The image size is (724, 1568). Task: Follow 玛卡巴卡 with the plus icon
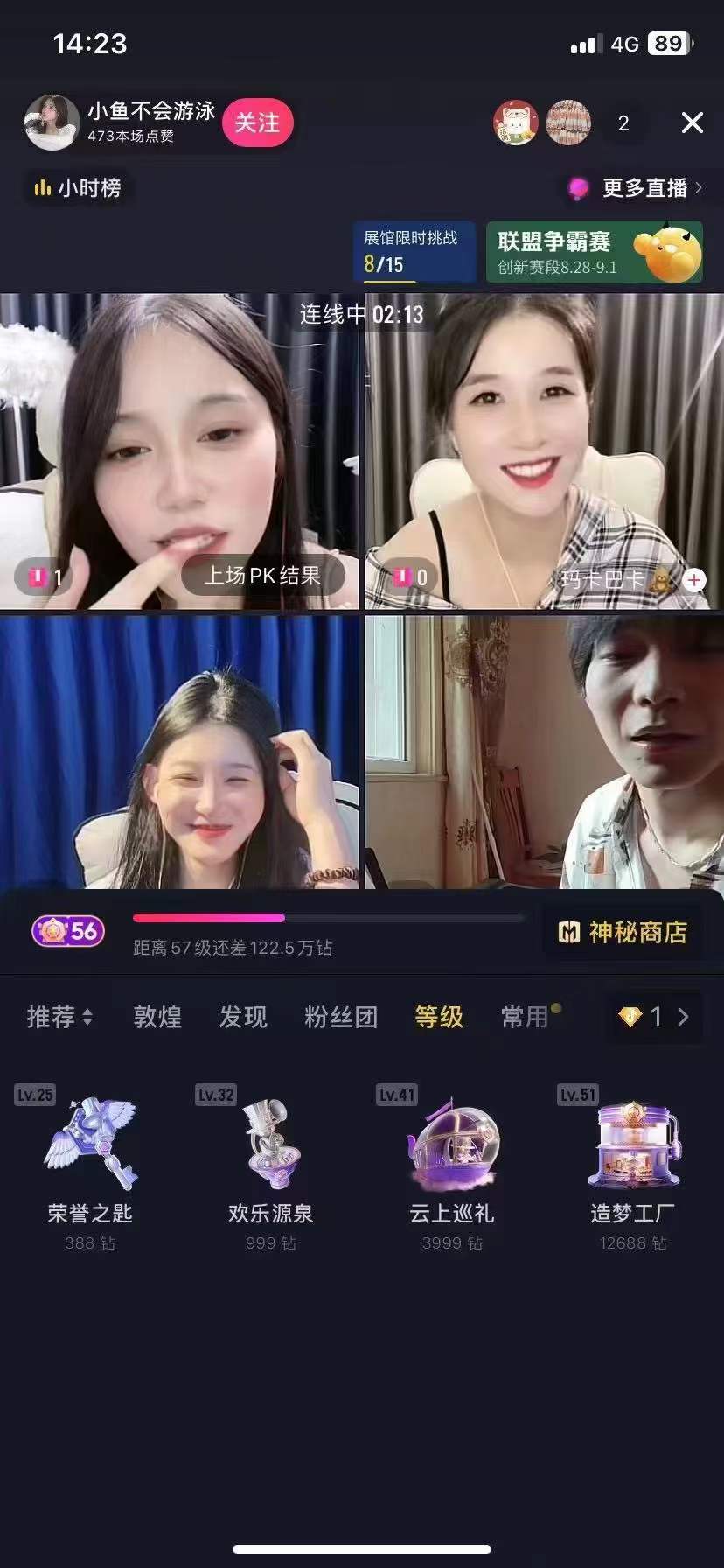(694, 580)
